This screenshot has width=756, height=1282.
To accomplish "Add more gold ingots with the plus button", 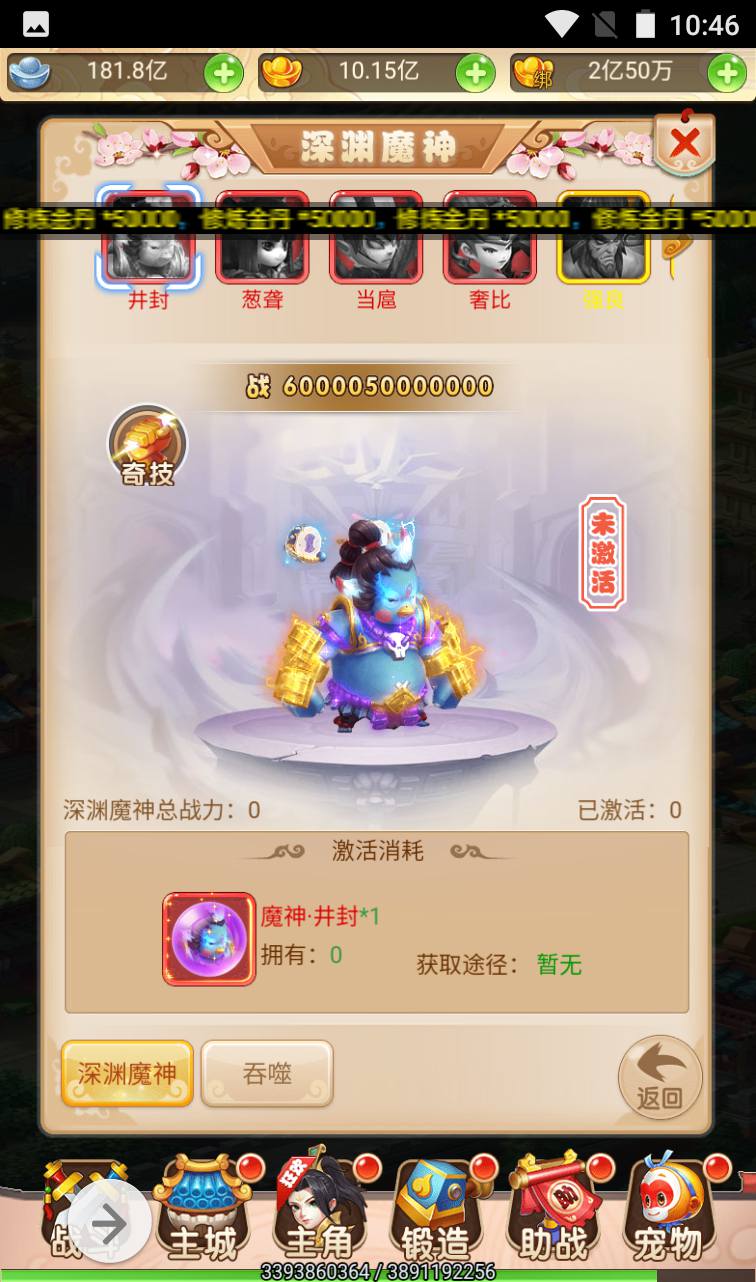I will 475,73.
